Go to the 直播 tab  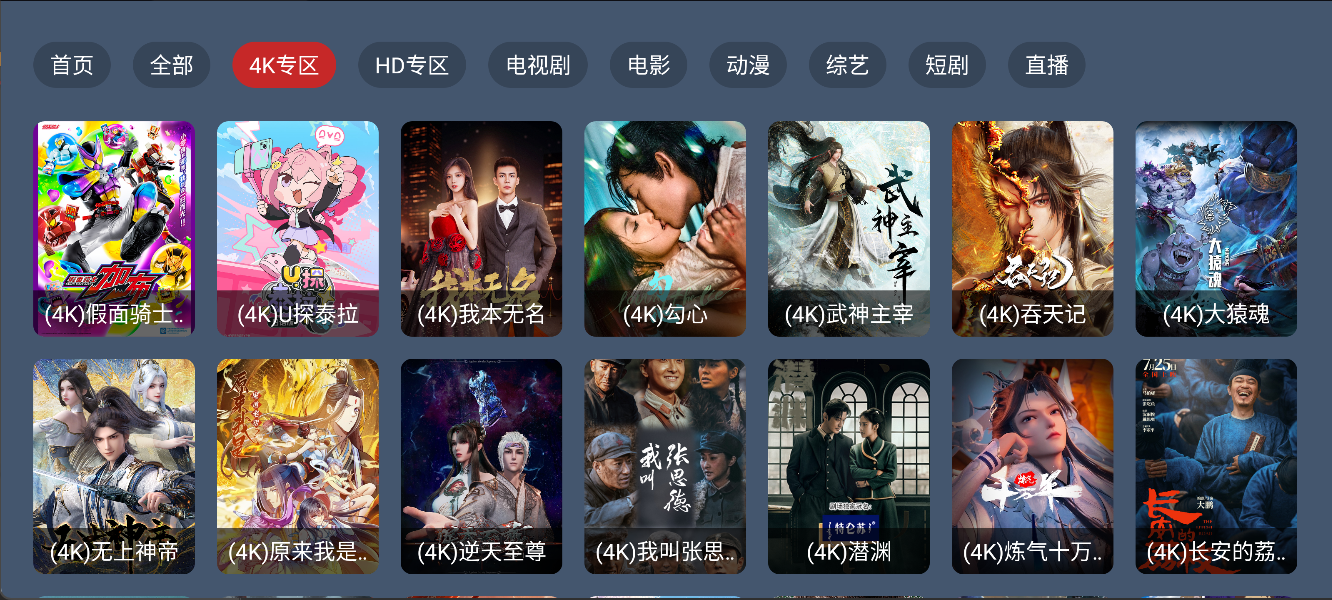coord(1047,66)
